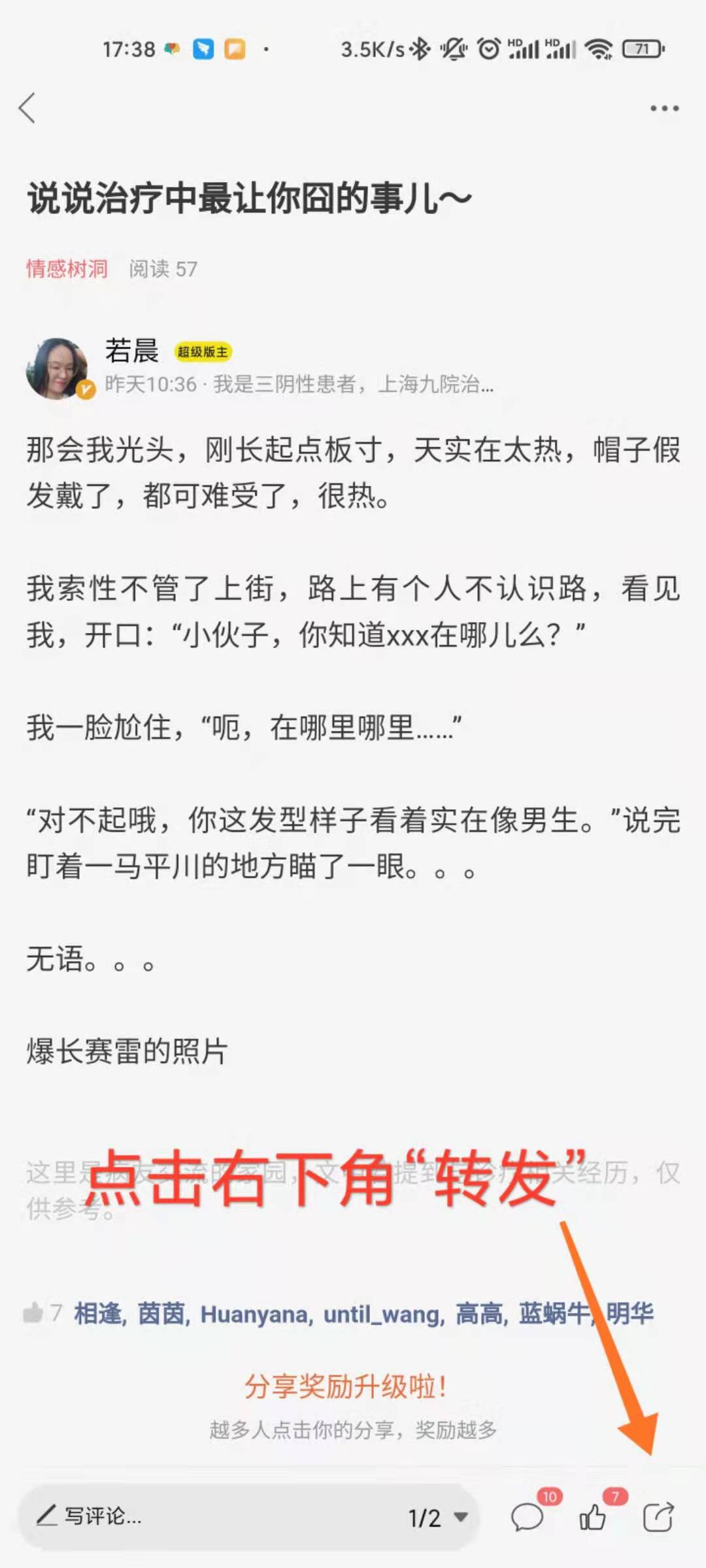Viewport: 706px width, 1568px height.
Task: Like the post with the thumbs-up icon
Action: coord(593,1516)
